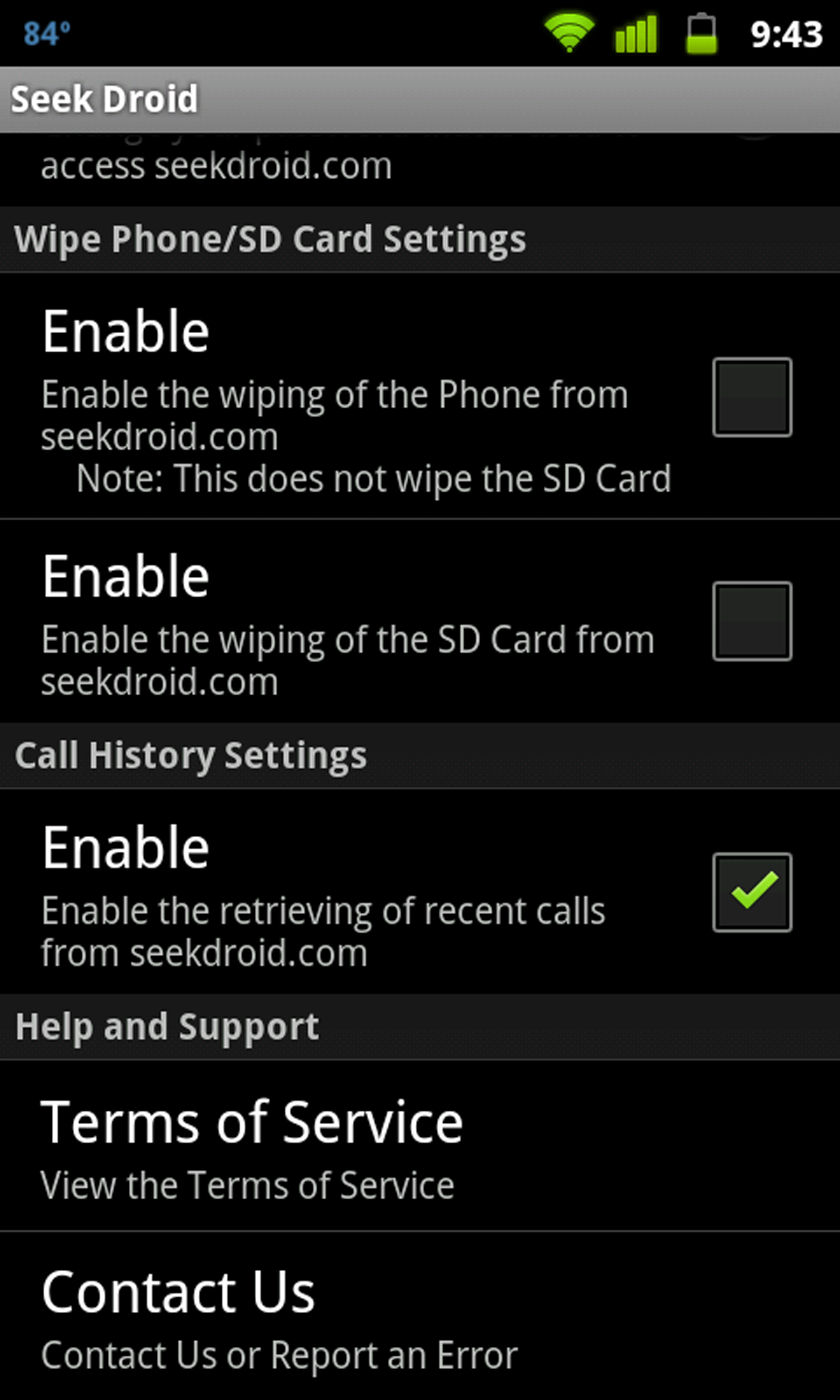Enable wiping of the Phone checkbox
Image resolution: width=840 pixels, height=1400 pixels.
click(x=752, y=397)
